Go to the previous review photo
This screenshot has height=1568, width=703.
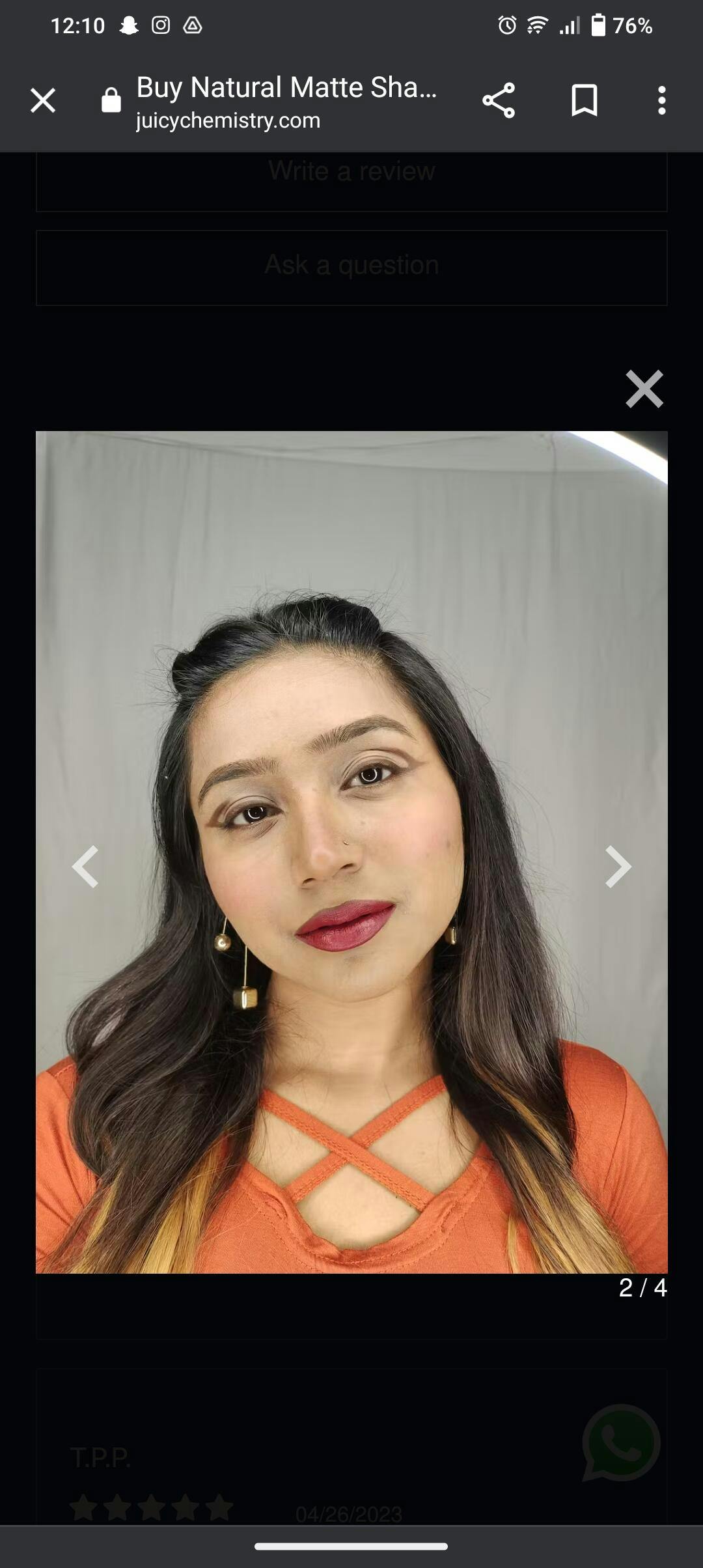85,867
